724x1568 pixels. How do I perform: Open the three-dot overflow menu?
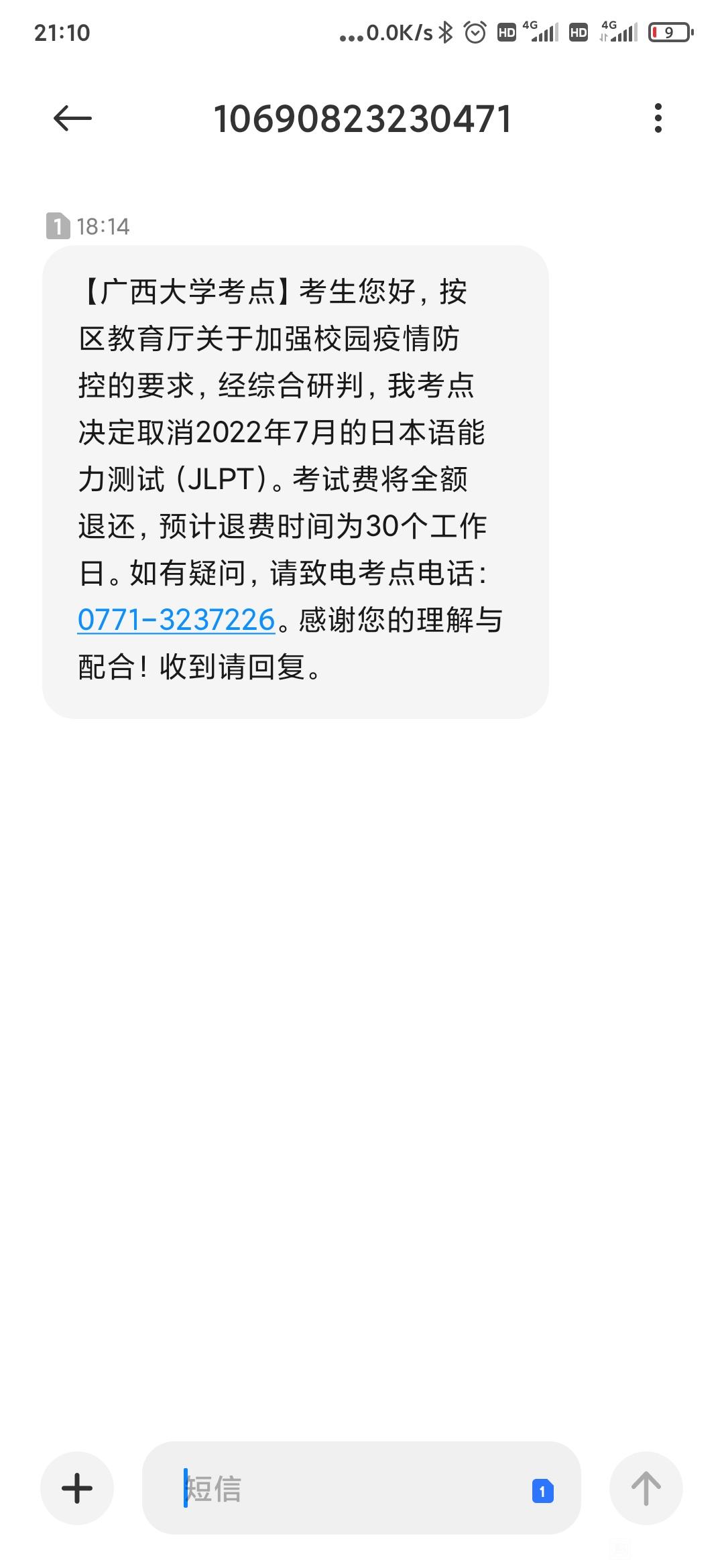pyautogui.click(x=658, y=118)
